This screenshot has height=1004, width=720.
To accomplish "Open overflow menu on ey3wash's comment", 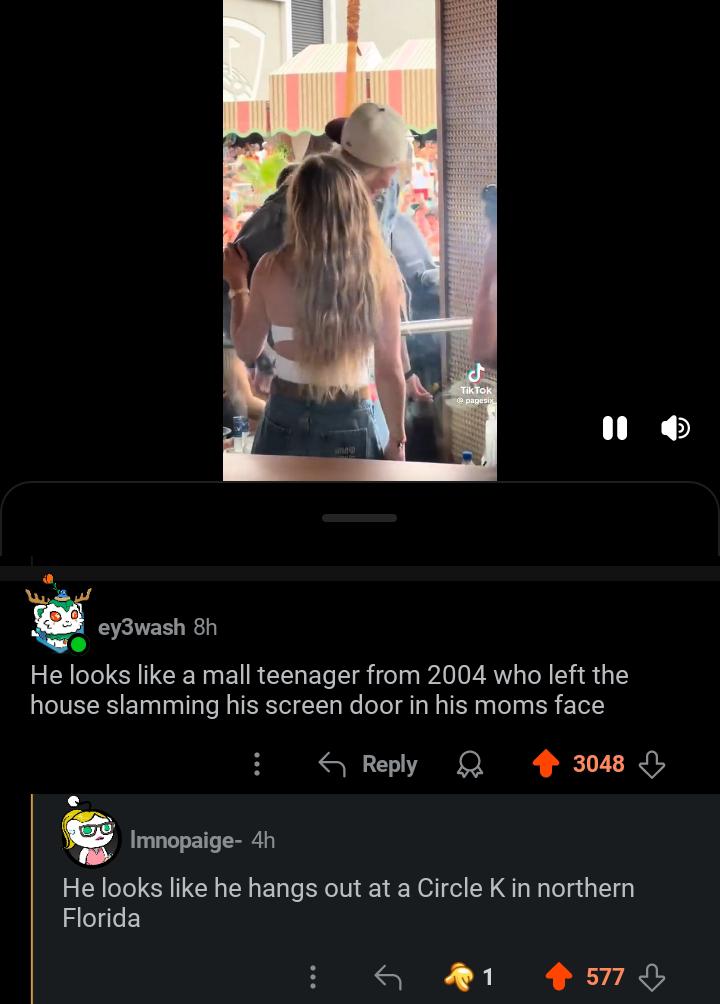I will [x=257, y=764].
